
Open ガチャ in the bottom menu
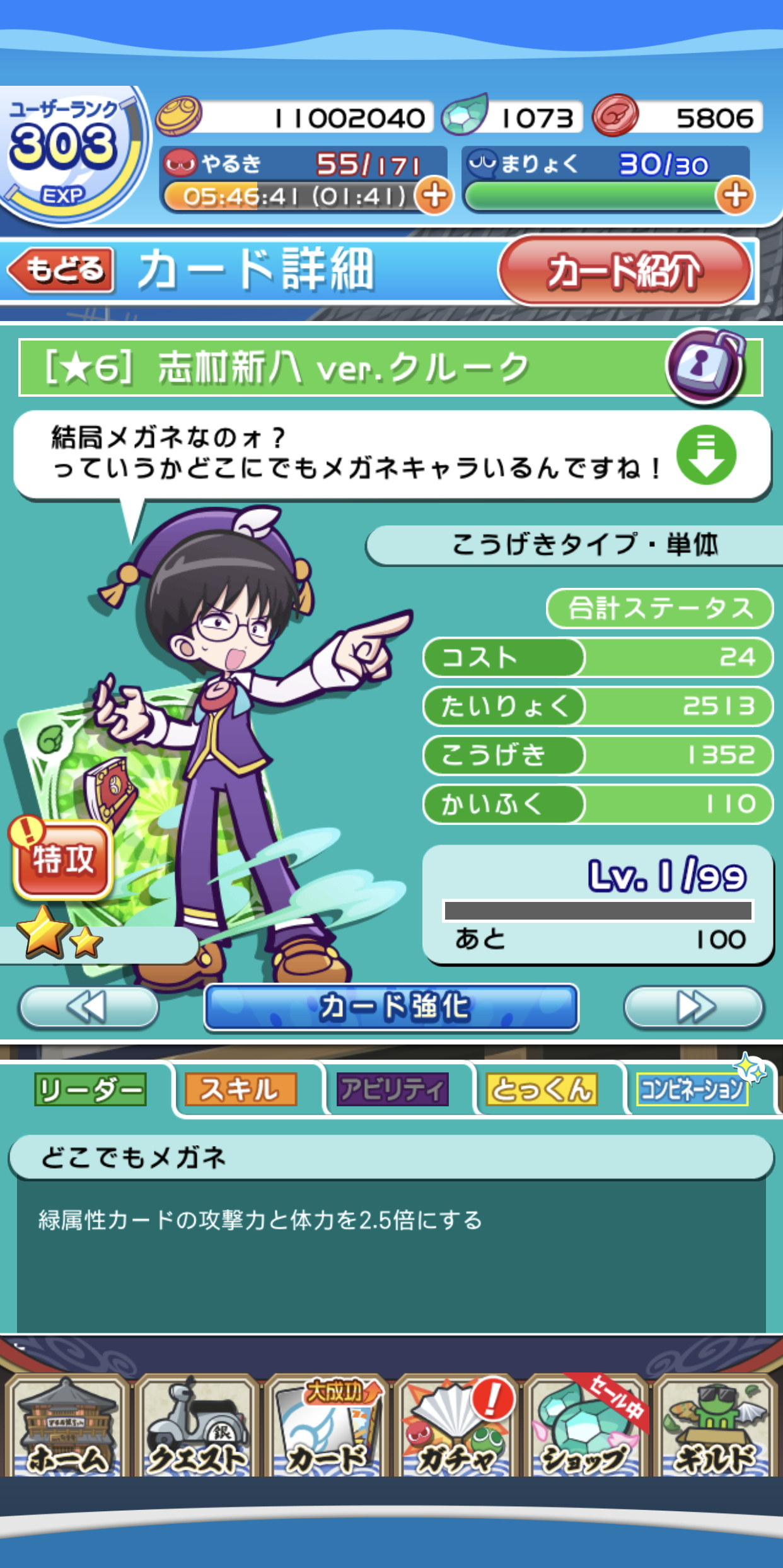pos(456,1427)
